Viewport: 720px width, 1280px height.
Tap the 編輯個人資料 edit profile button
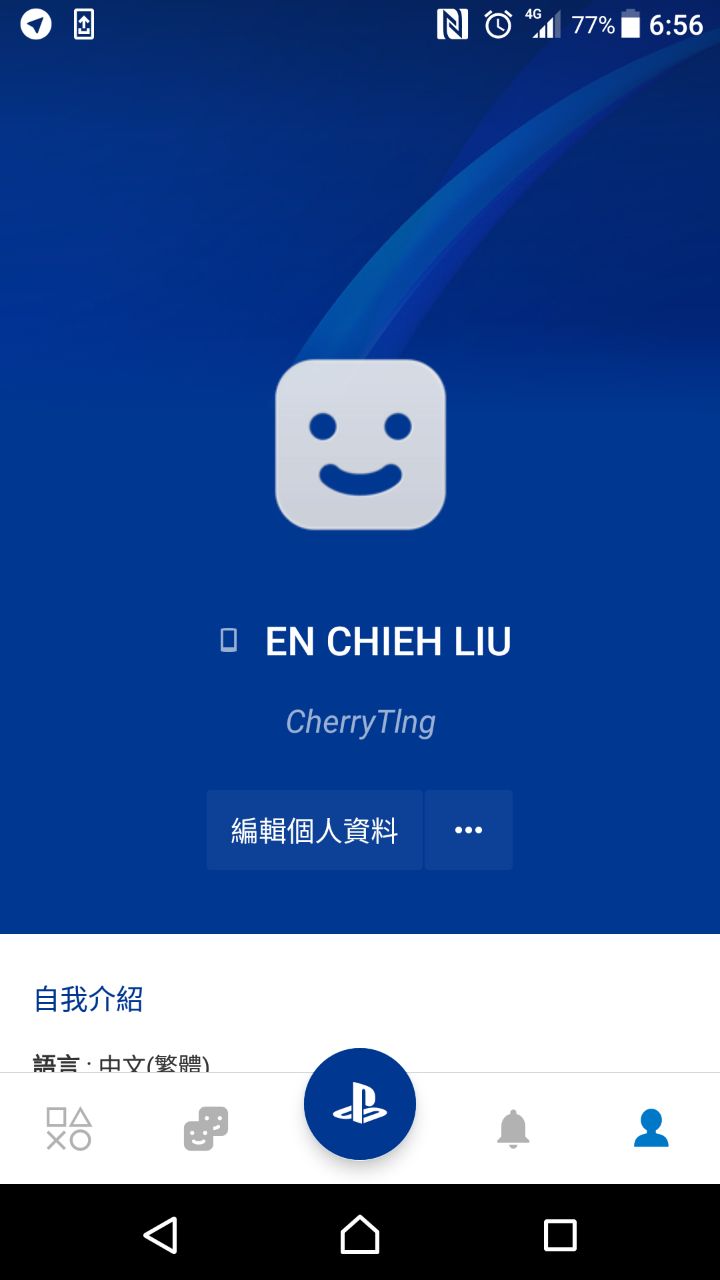[x=314, y=830]
